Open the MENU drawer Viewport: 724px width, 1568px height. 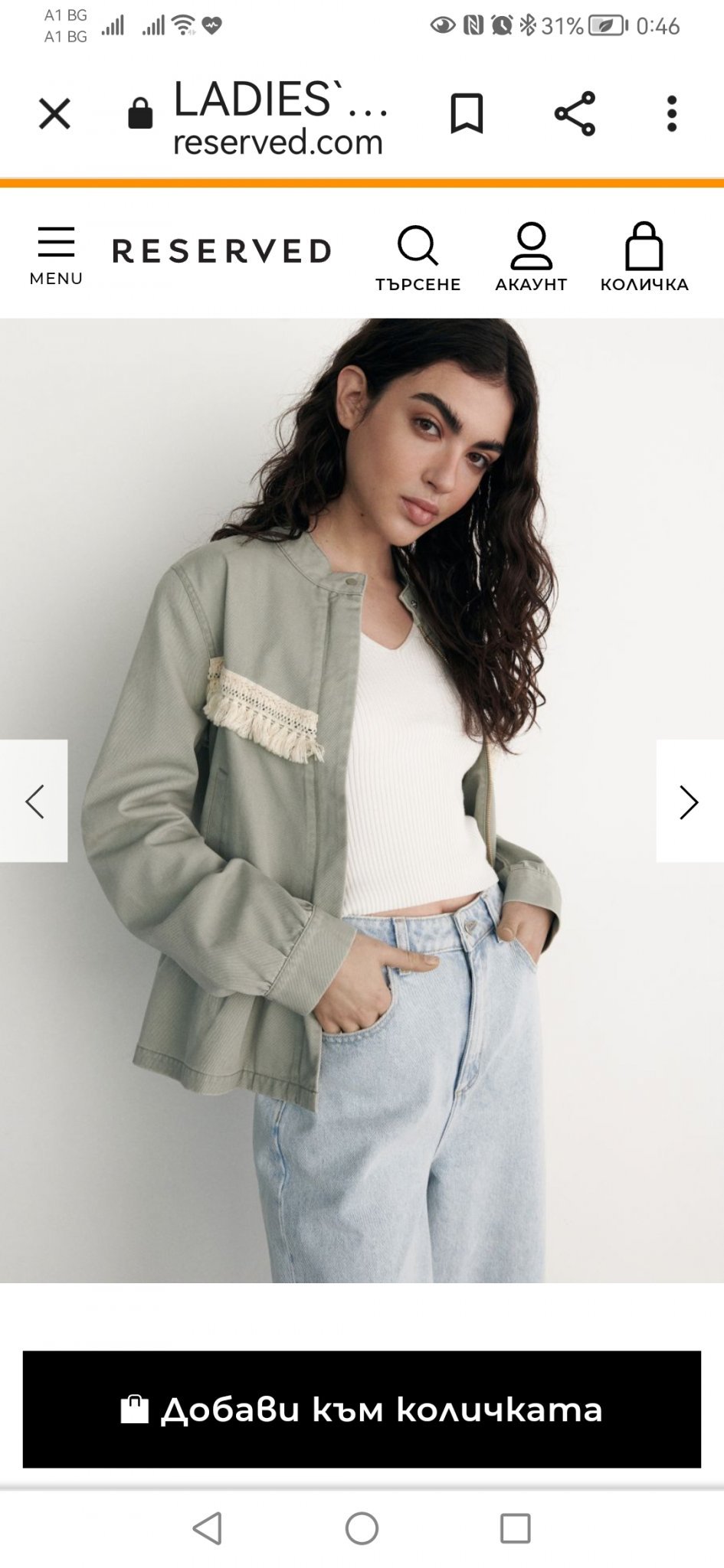click(x=56, y=256)
